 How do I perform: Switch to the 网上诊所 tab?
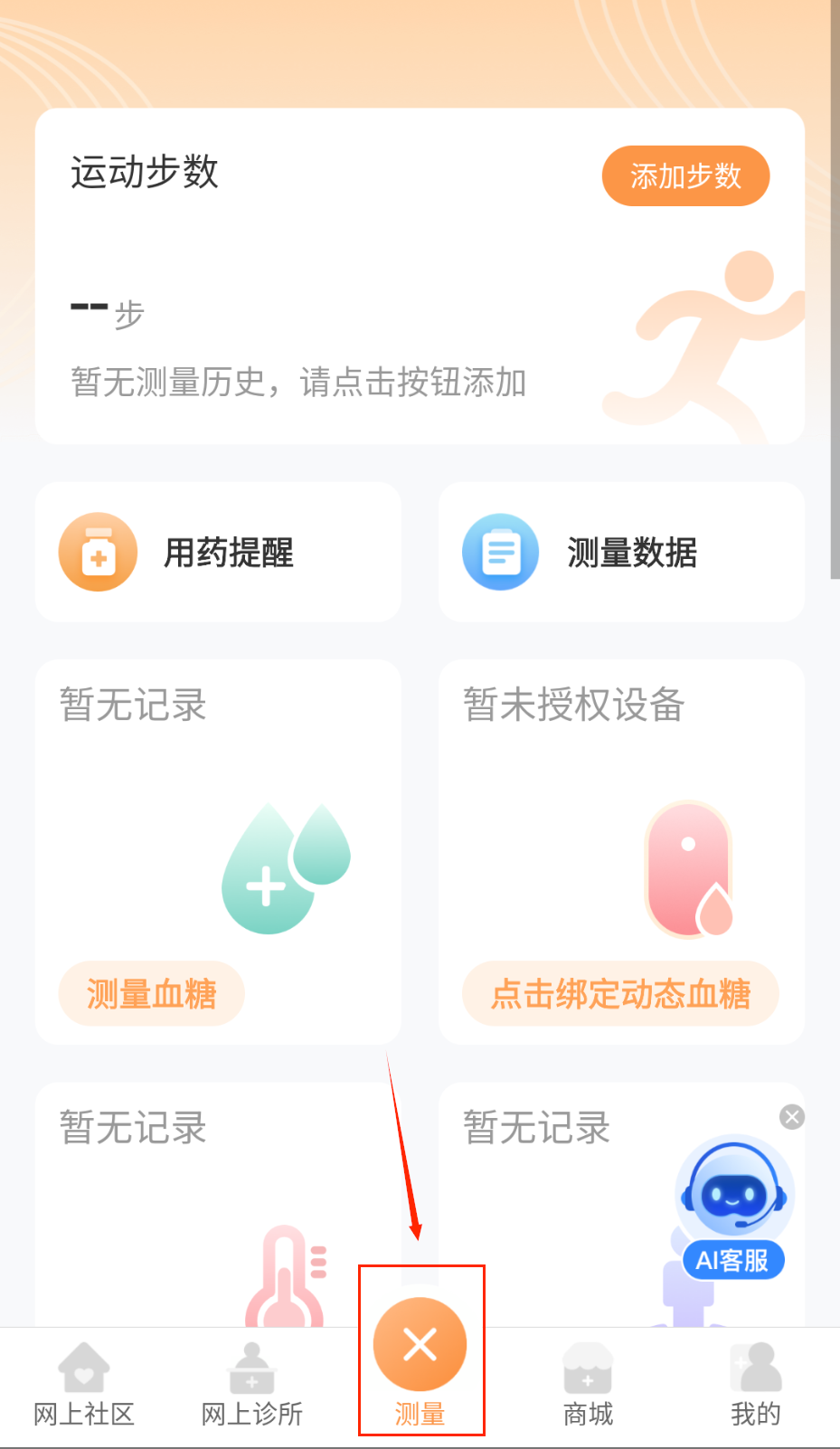click(x=251, y=1386)
